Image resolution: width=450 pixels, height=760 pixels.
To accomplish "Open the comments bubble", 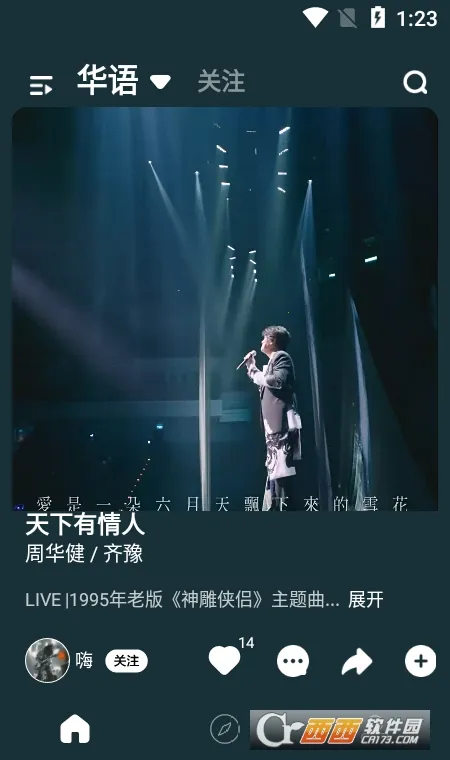I will 293,661.
